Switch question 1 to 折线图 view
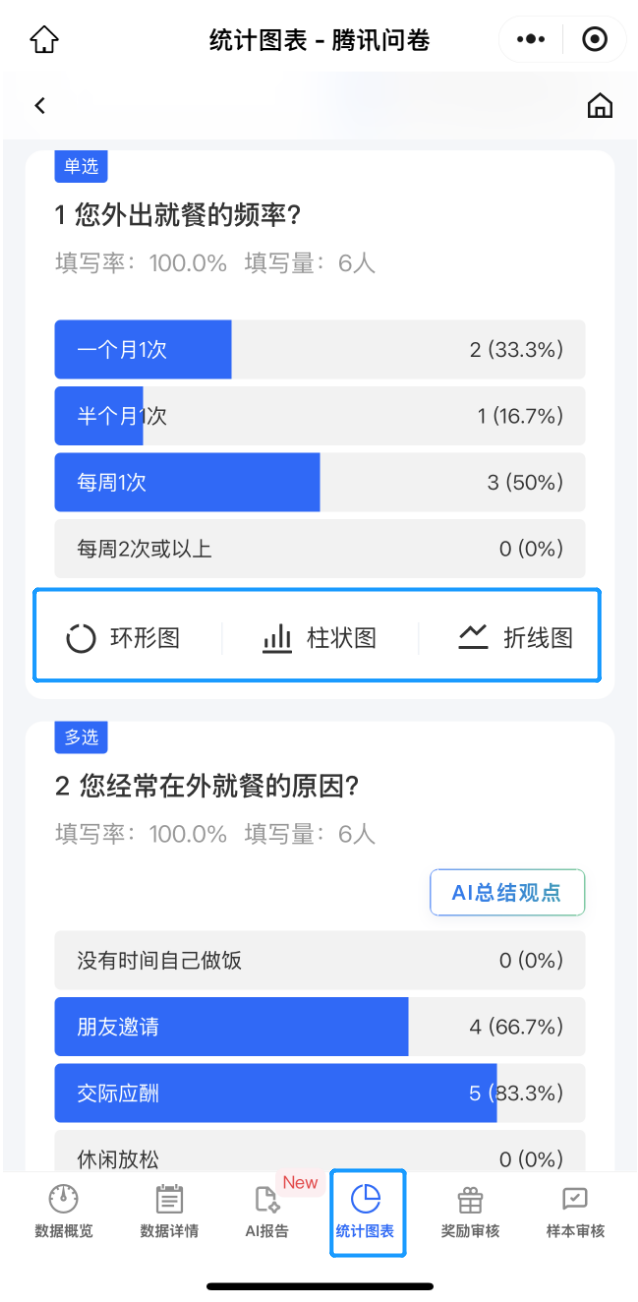The height and width of the screenshot is (1302, 638). 516,638
